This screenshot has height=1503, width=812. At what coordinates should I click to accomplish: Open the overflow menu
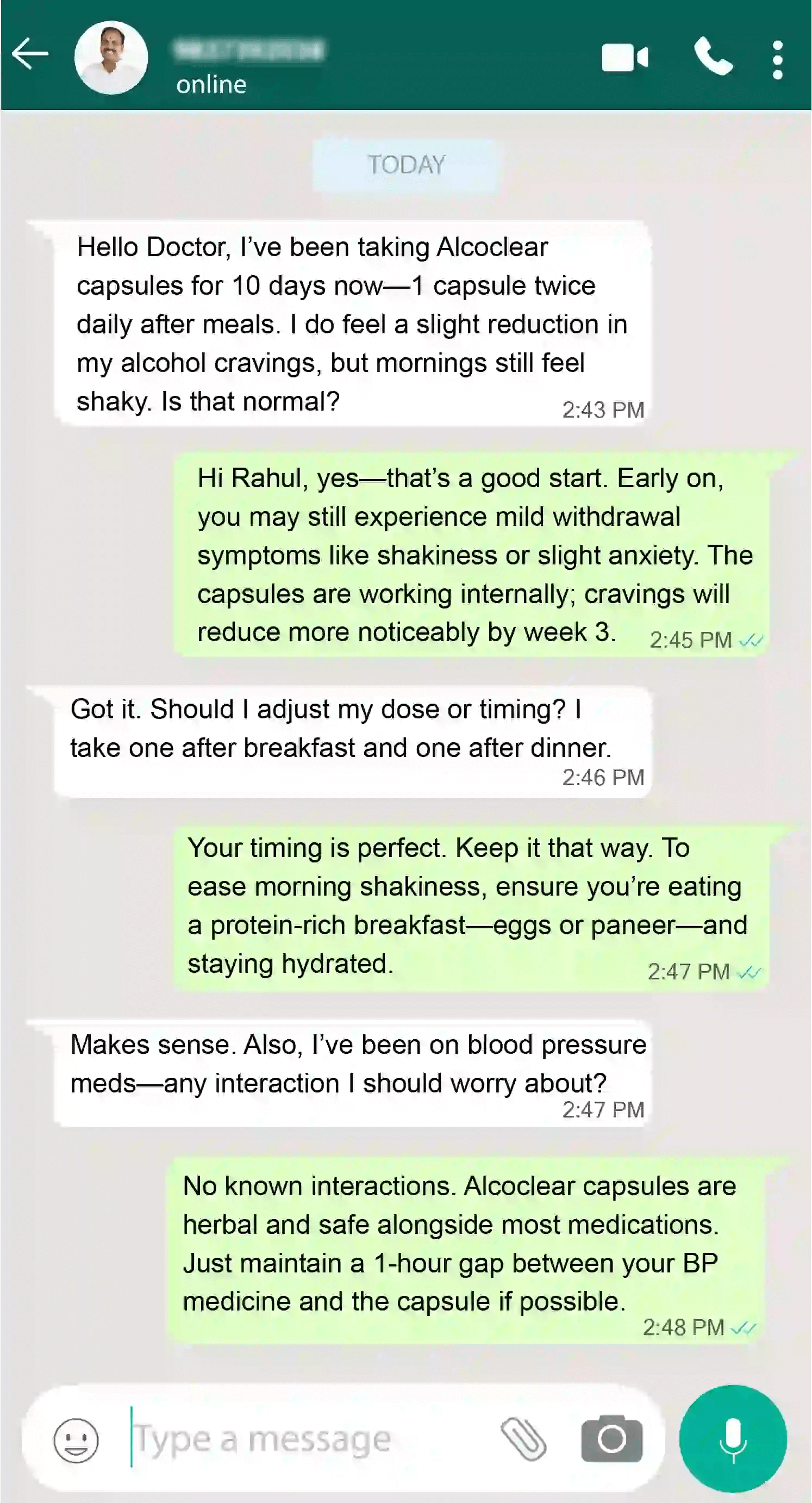click(x=777, y=59)
